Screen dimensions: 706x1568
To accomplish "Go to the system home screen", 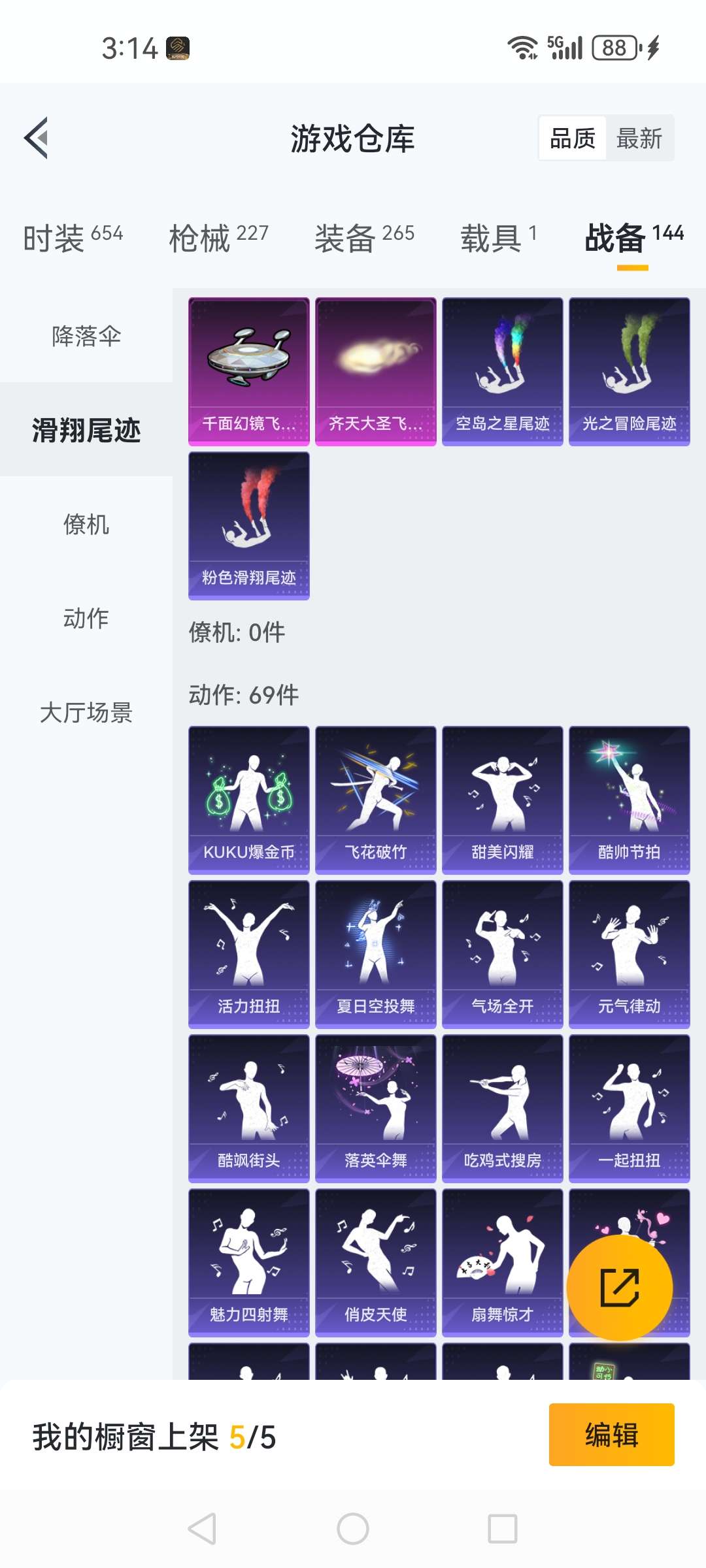I will [353, 1529].
